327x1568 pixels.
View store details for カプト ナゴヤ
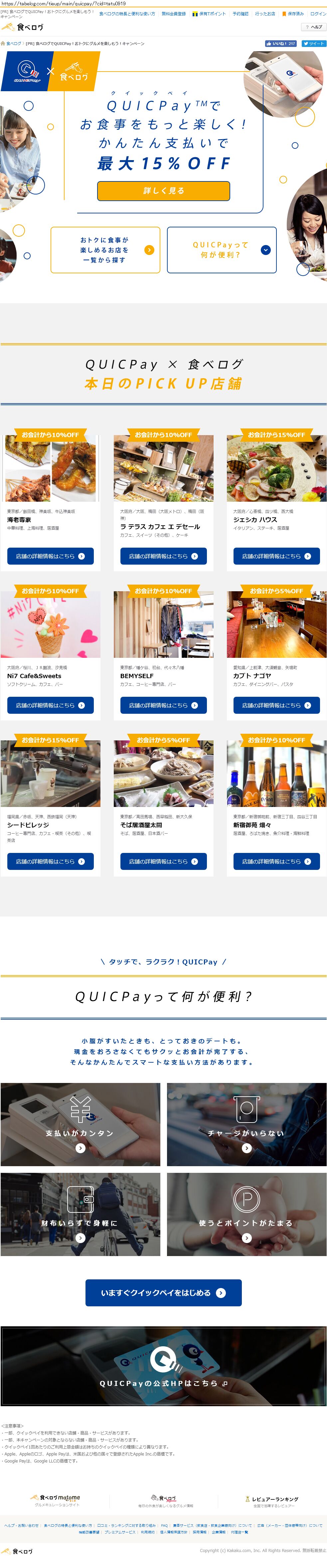click(x=276, y=705)
